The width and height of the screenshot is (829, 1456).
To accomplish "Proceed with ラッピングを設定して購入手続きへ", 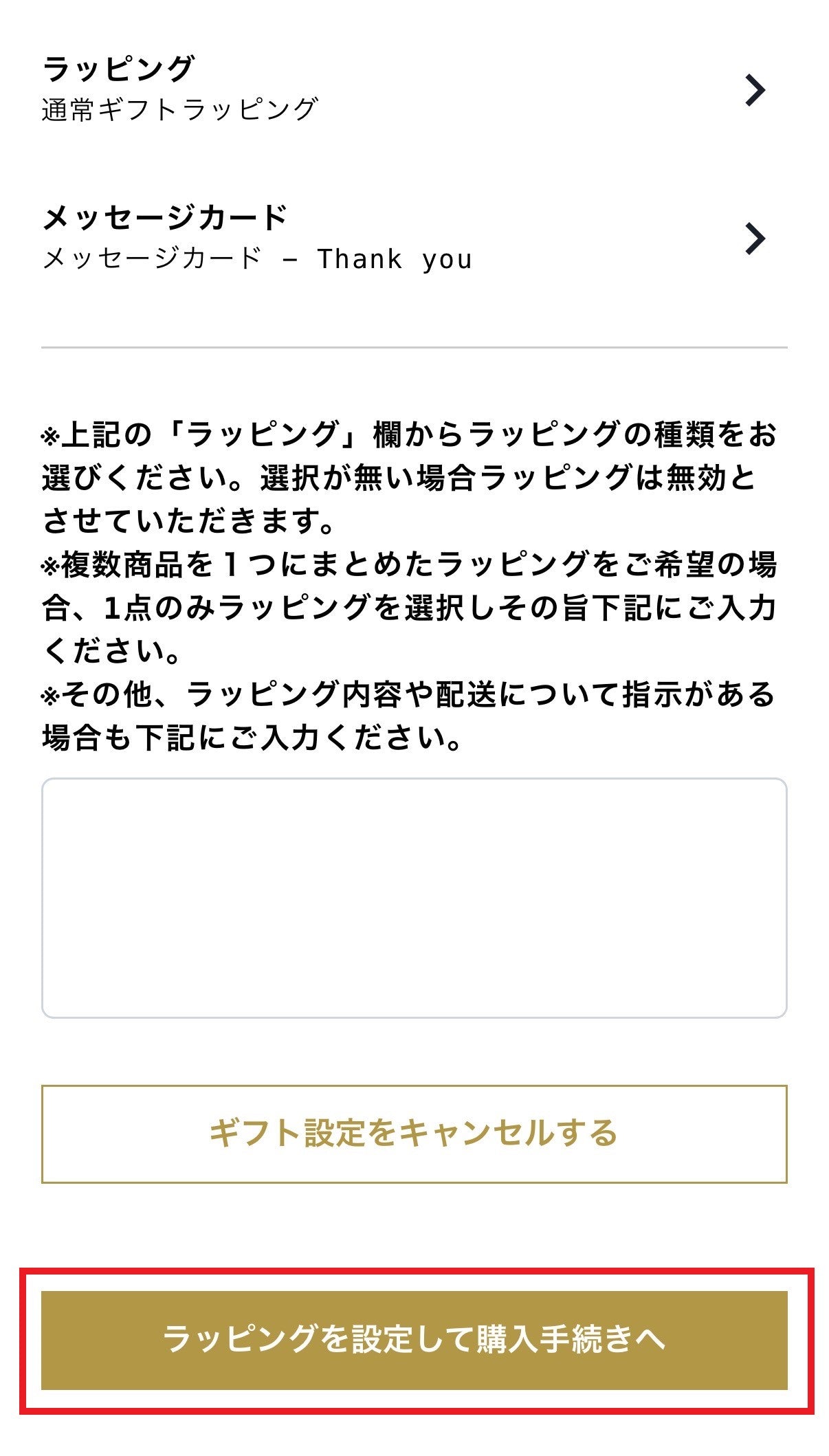I will point(414,1340).
